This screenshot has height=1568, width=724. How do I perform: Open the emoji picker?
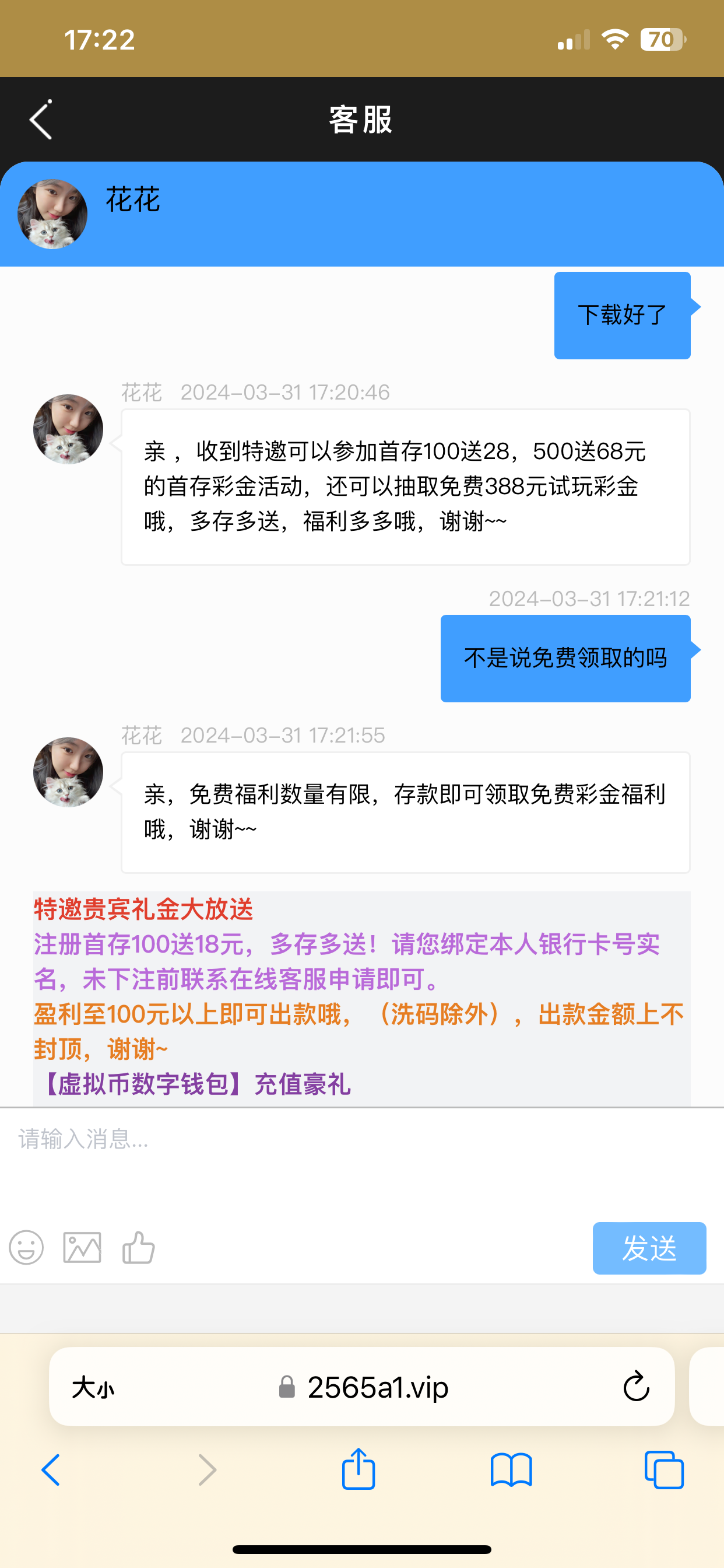(x=26, y=1247)
